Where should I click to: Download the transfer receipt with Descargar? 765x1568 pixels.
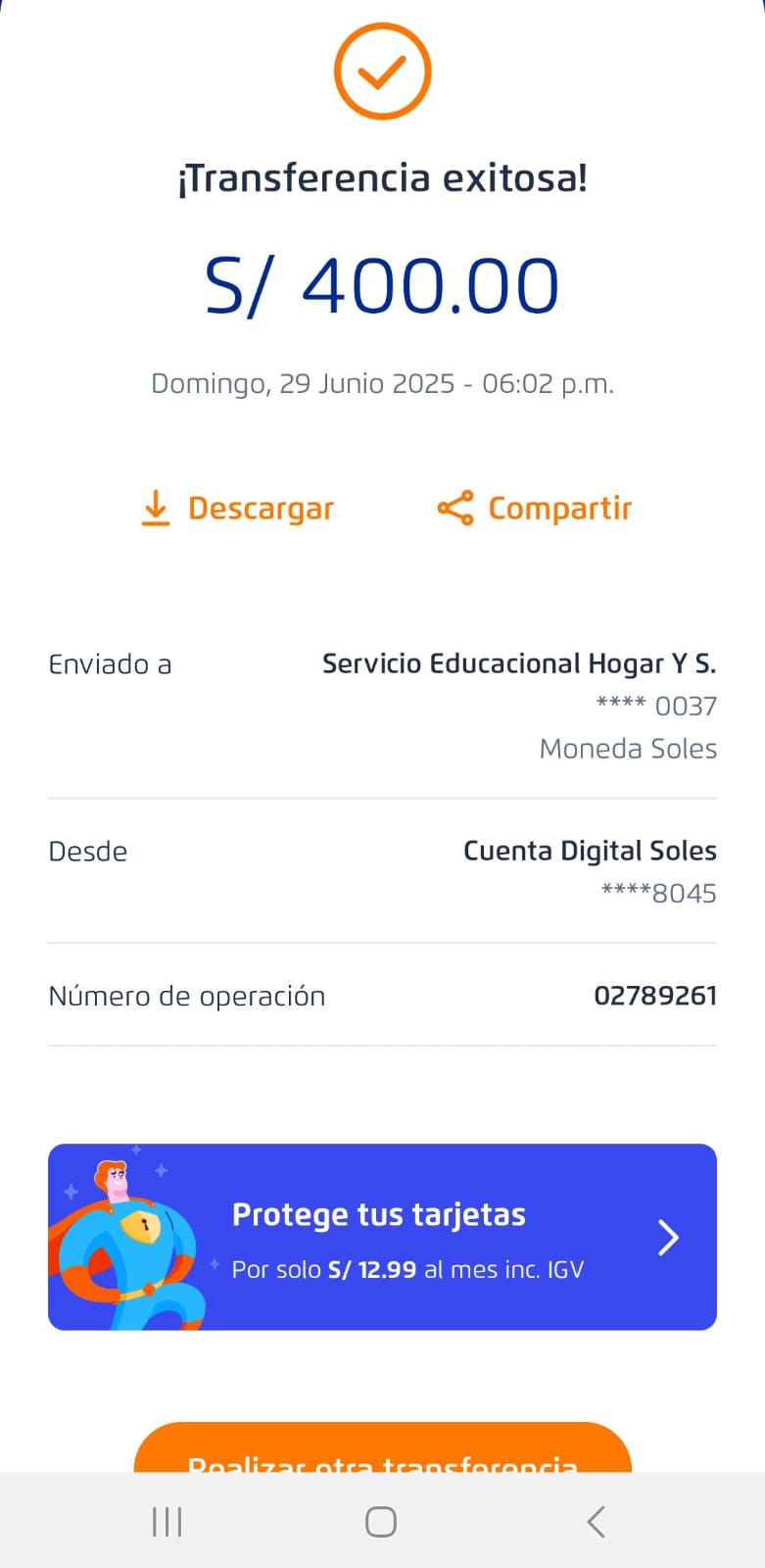click(x=239, y=509)
